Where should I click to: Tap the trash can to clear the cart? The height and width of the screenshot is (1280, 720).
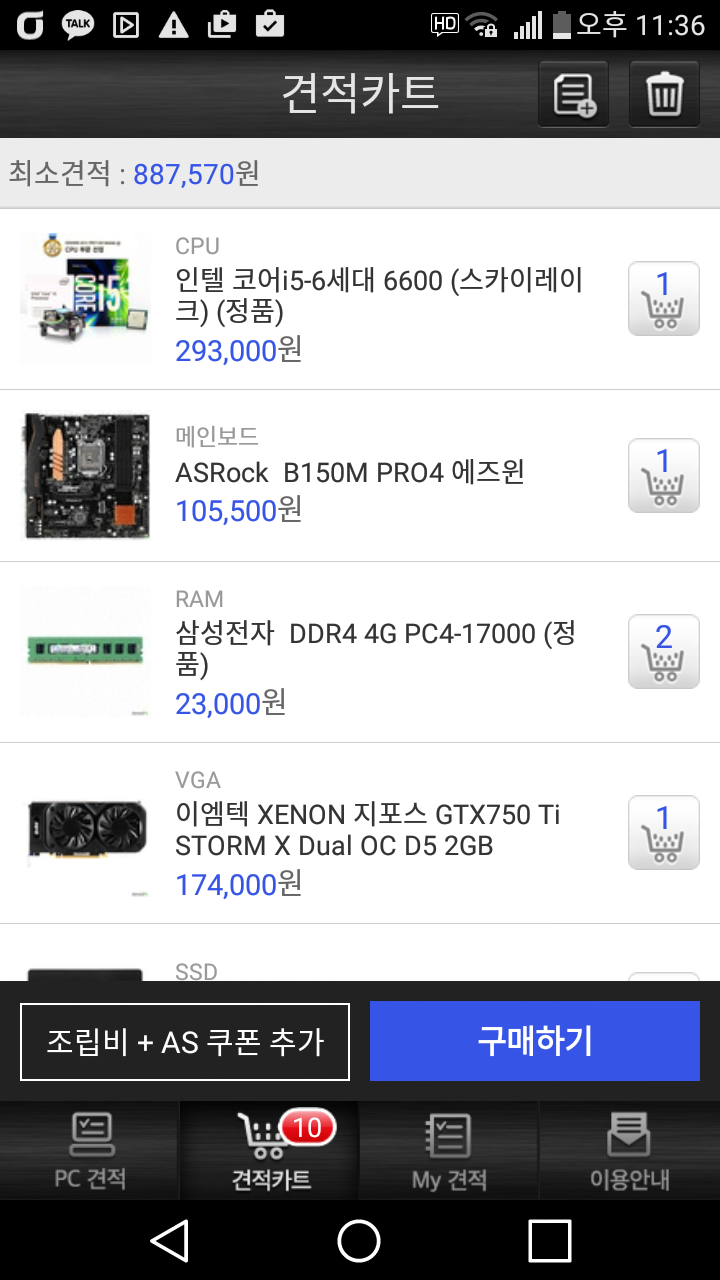(x=664, y=94)
